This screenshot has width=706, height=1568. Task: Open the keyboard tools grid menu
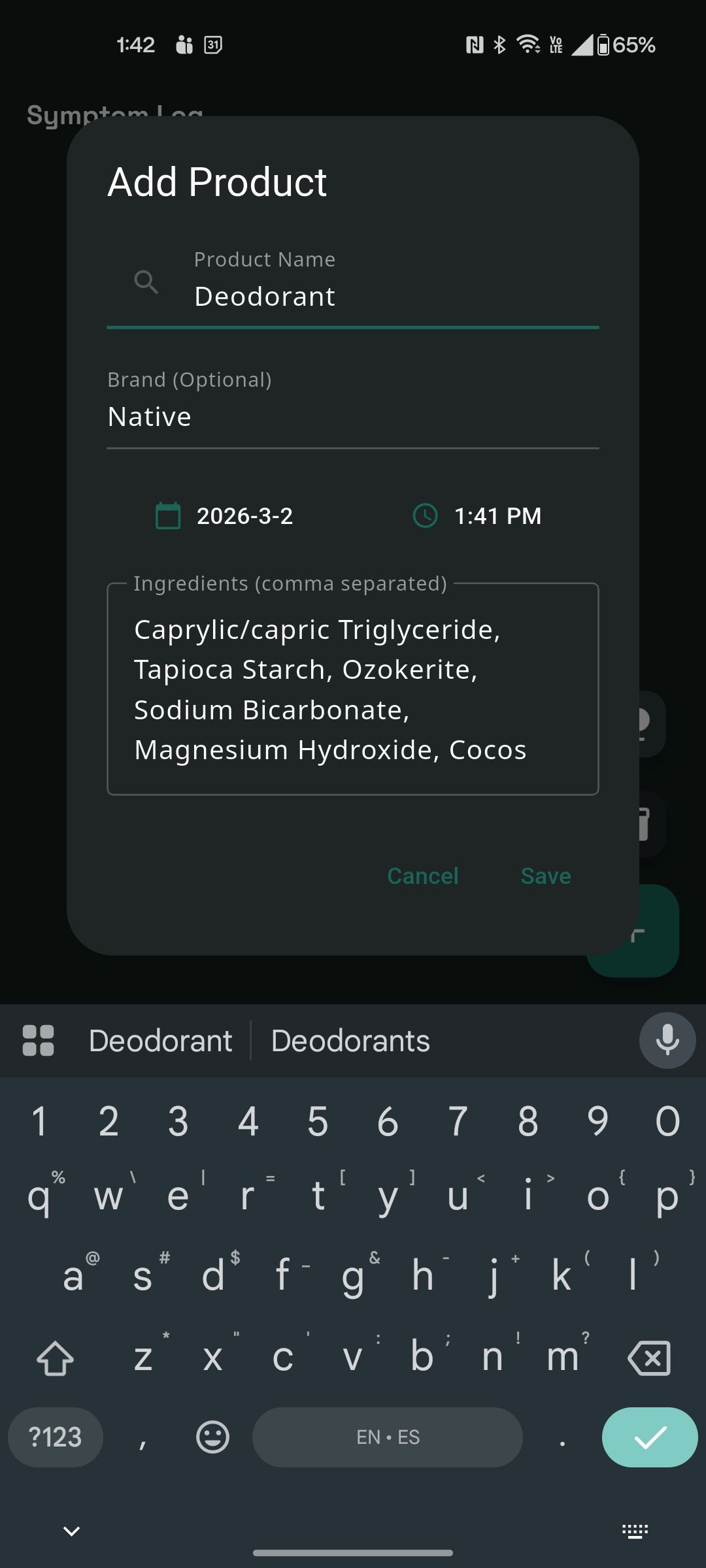[x=39, y=1040]
